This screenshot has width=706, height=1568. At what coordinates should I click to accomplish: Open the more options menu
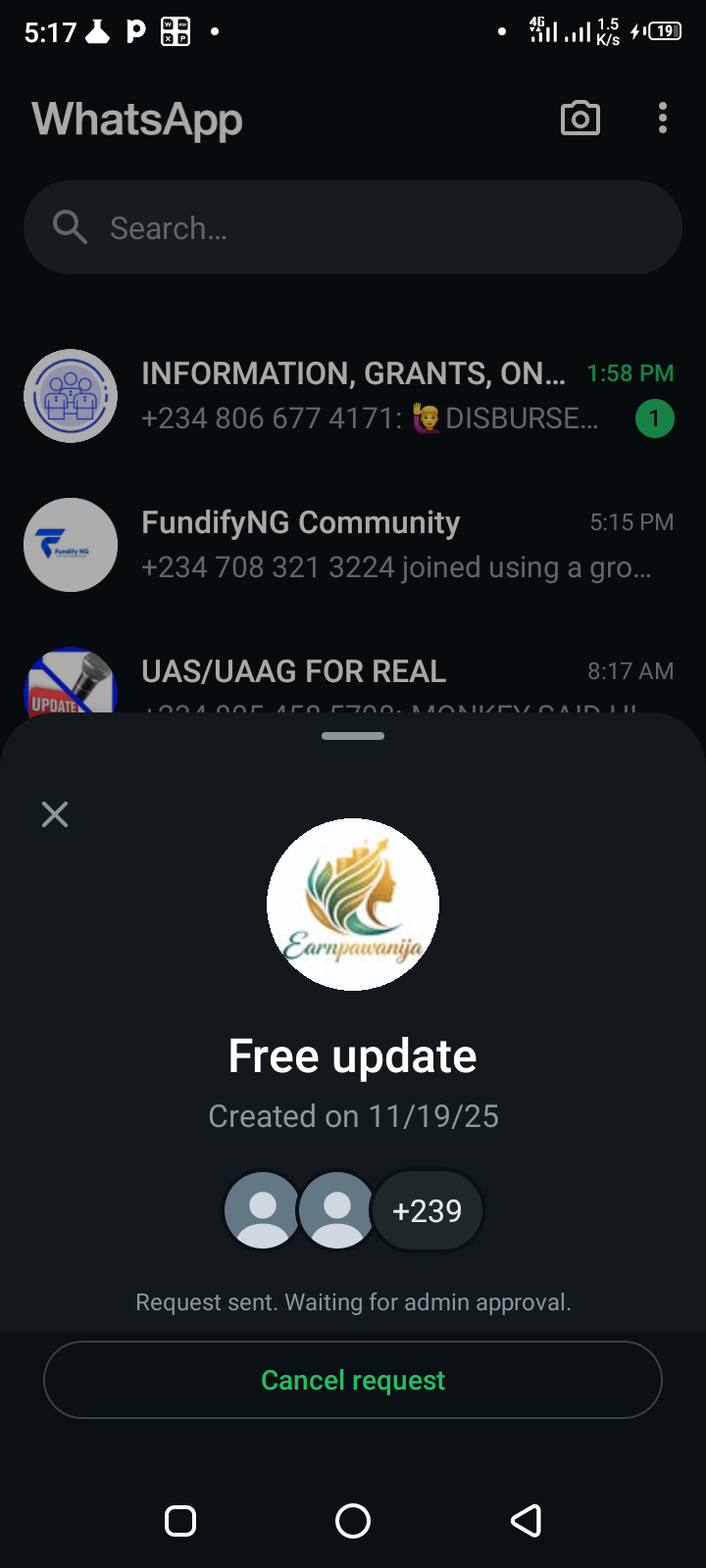coord(663,119)
